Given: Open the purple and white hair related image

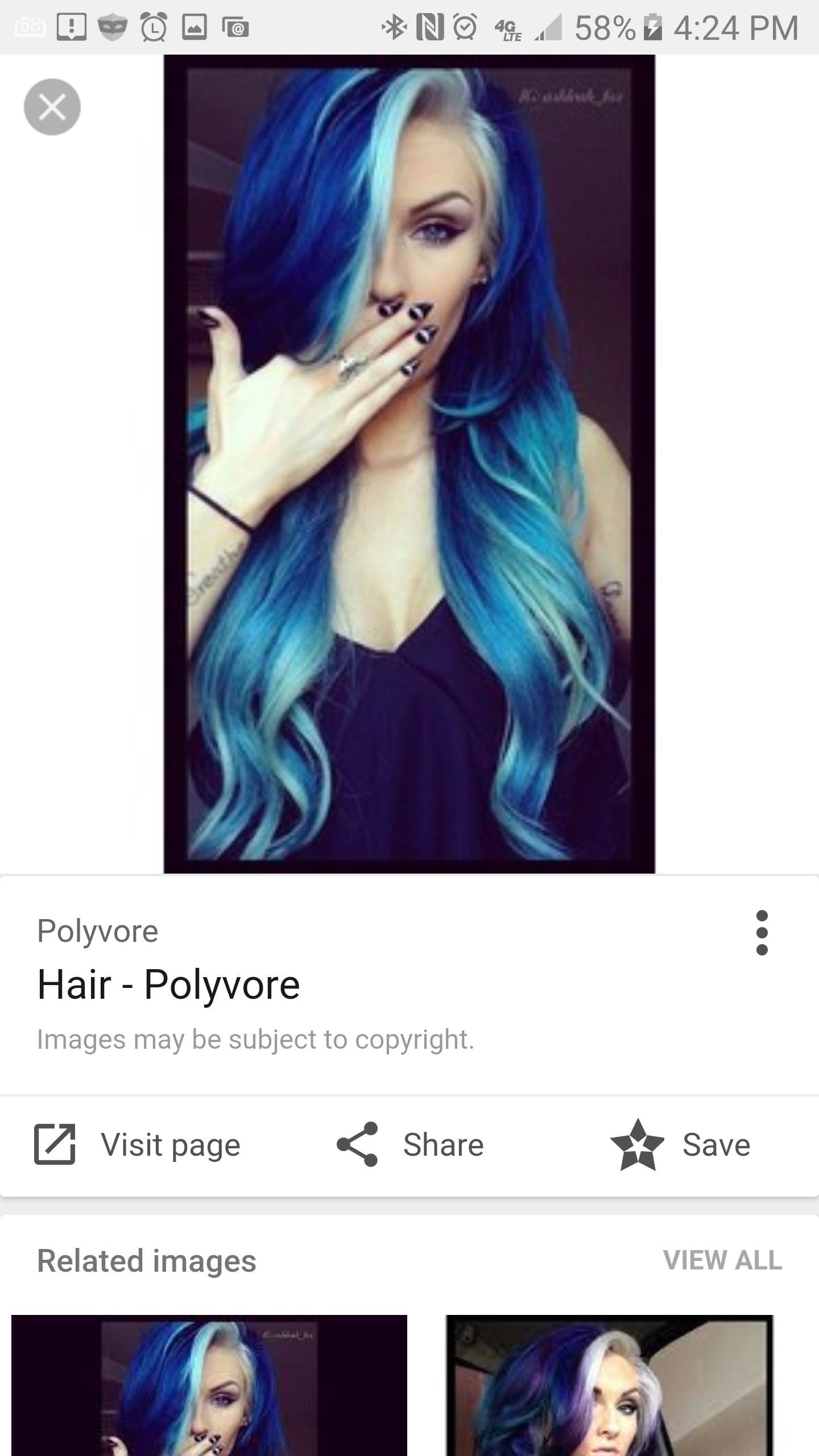Looking at the screenshot, I should click(609, 1384).
